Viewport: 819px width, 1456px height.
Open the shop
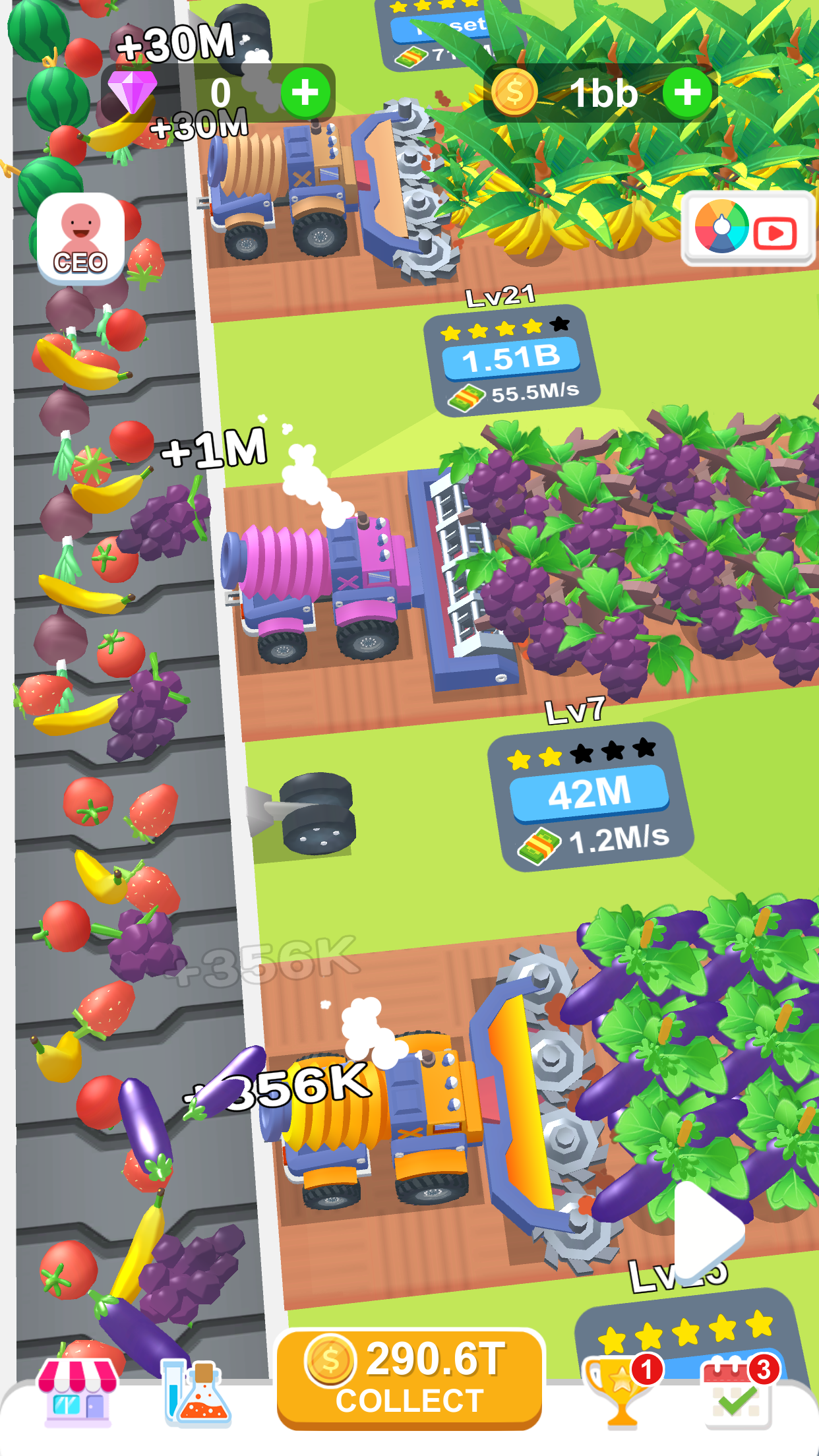pos(77,1391)
